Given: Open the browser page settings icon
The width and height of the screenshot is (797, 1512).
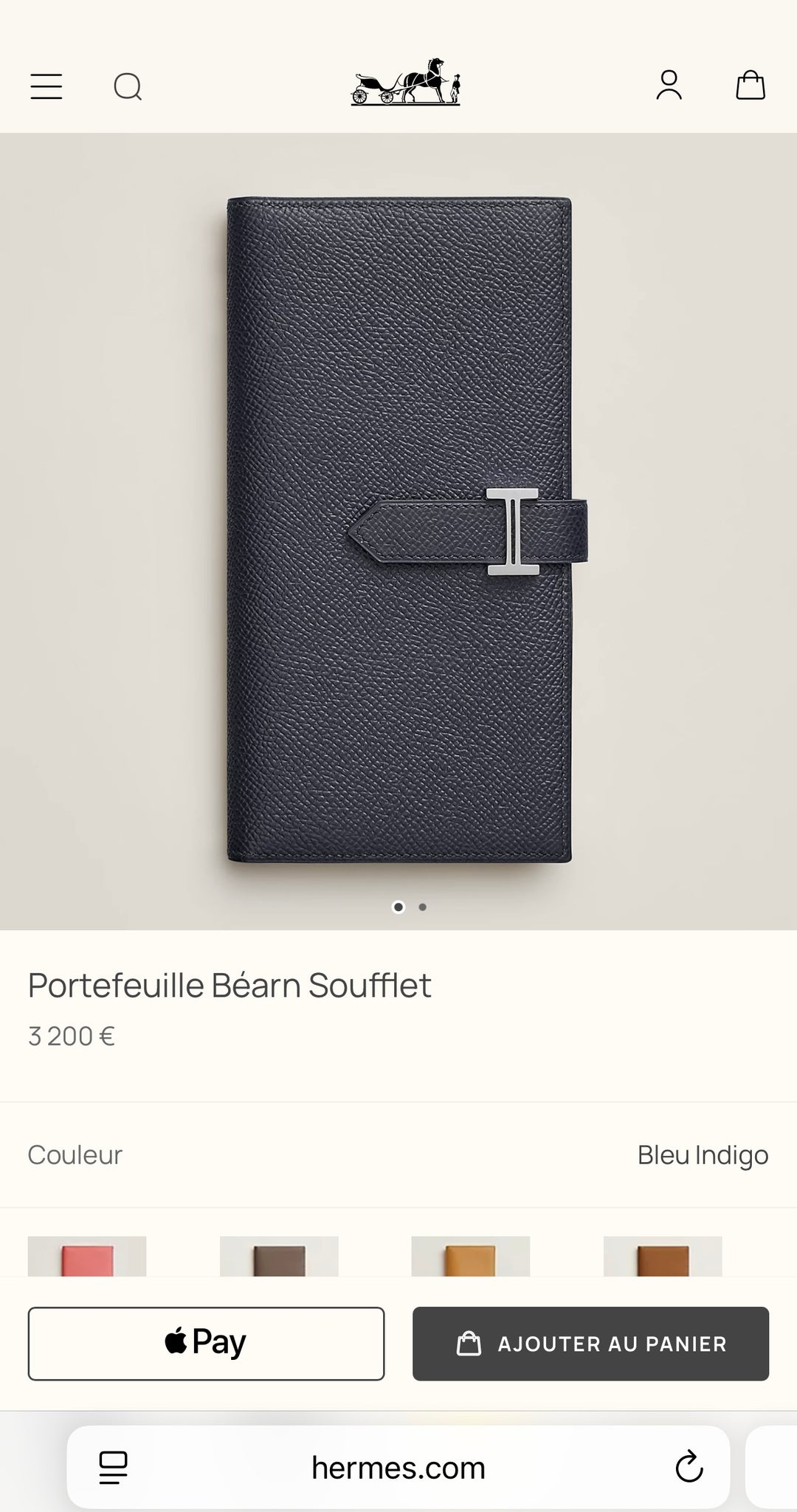Looking at the screenshot, I should coord(113,1468).
